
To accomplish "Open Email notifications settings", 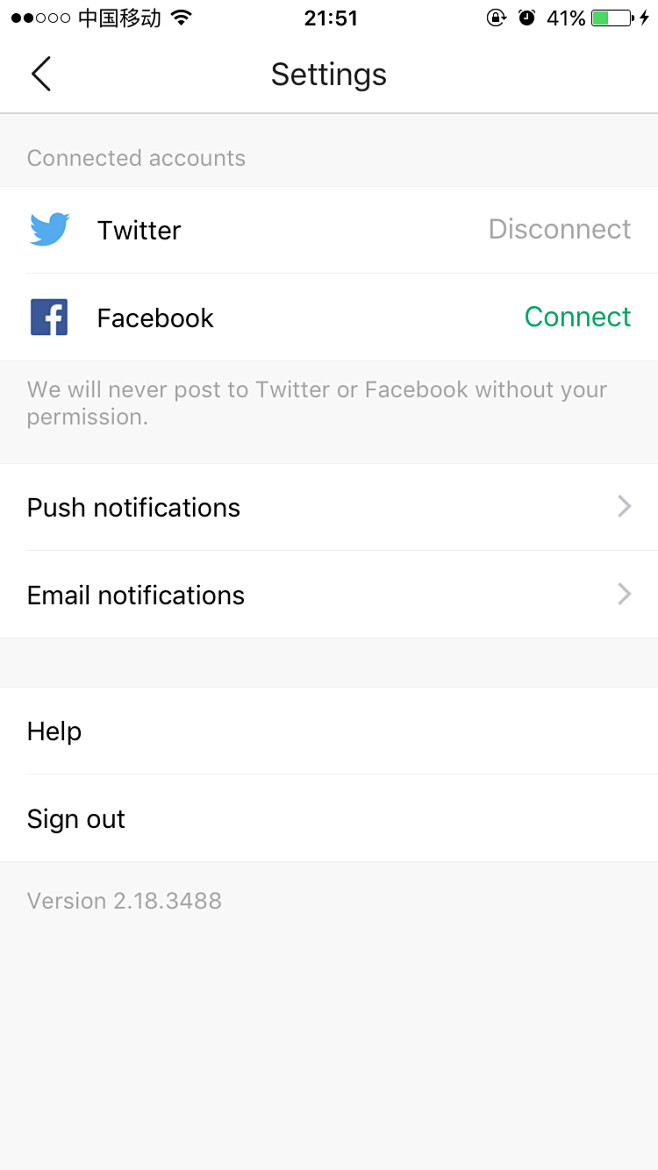I will tap(328, 595).
